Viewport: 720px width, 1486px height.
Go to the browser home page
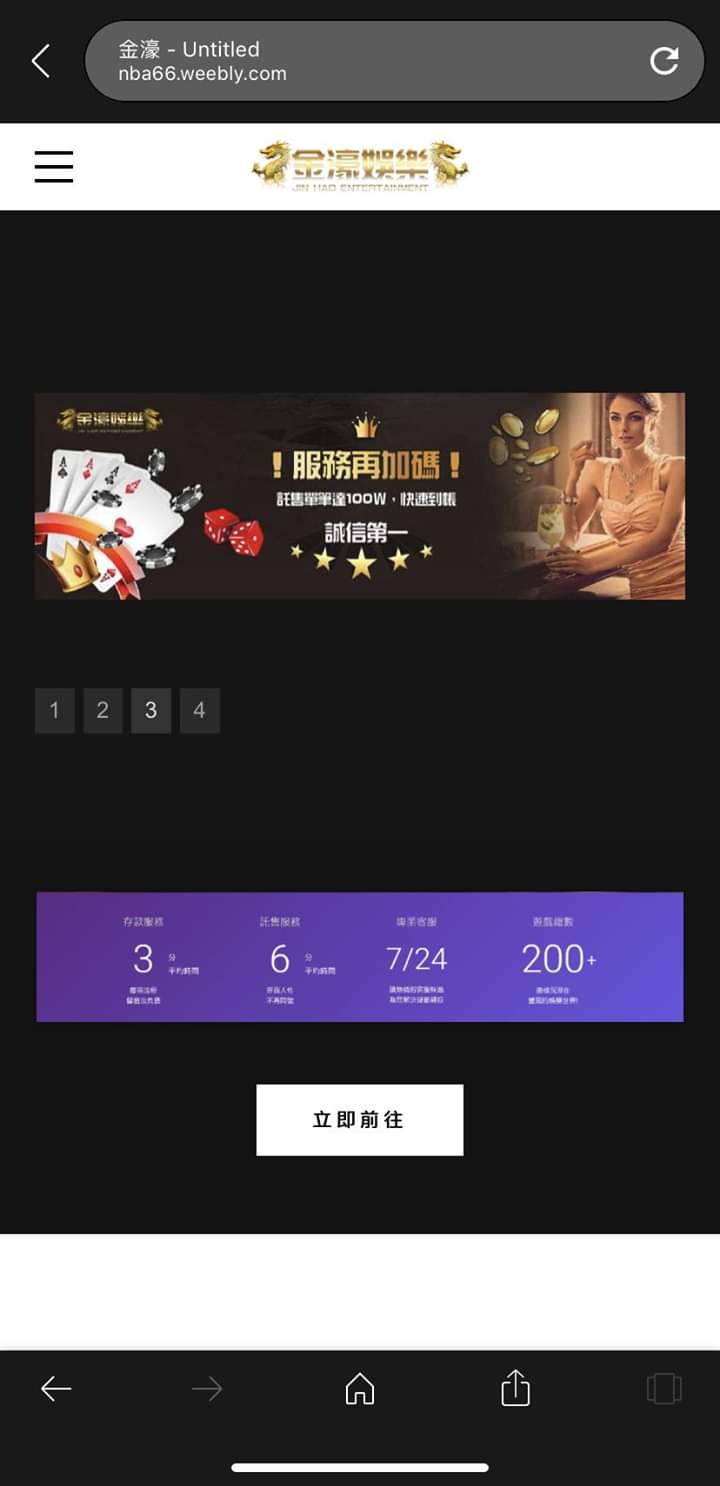tap(360, 1388)
